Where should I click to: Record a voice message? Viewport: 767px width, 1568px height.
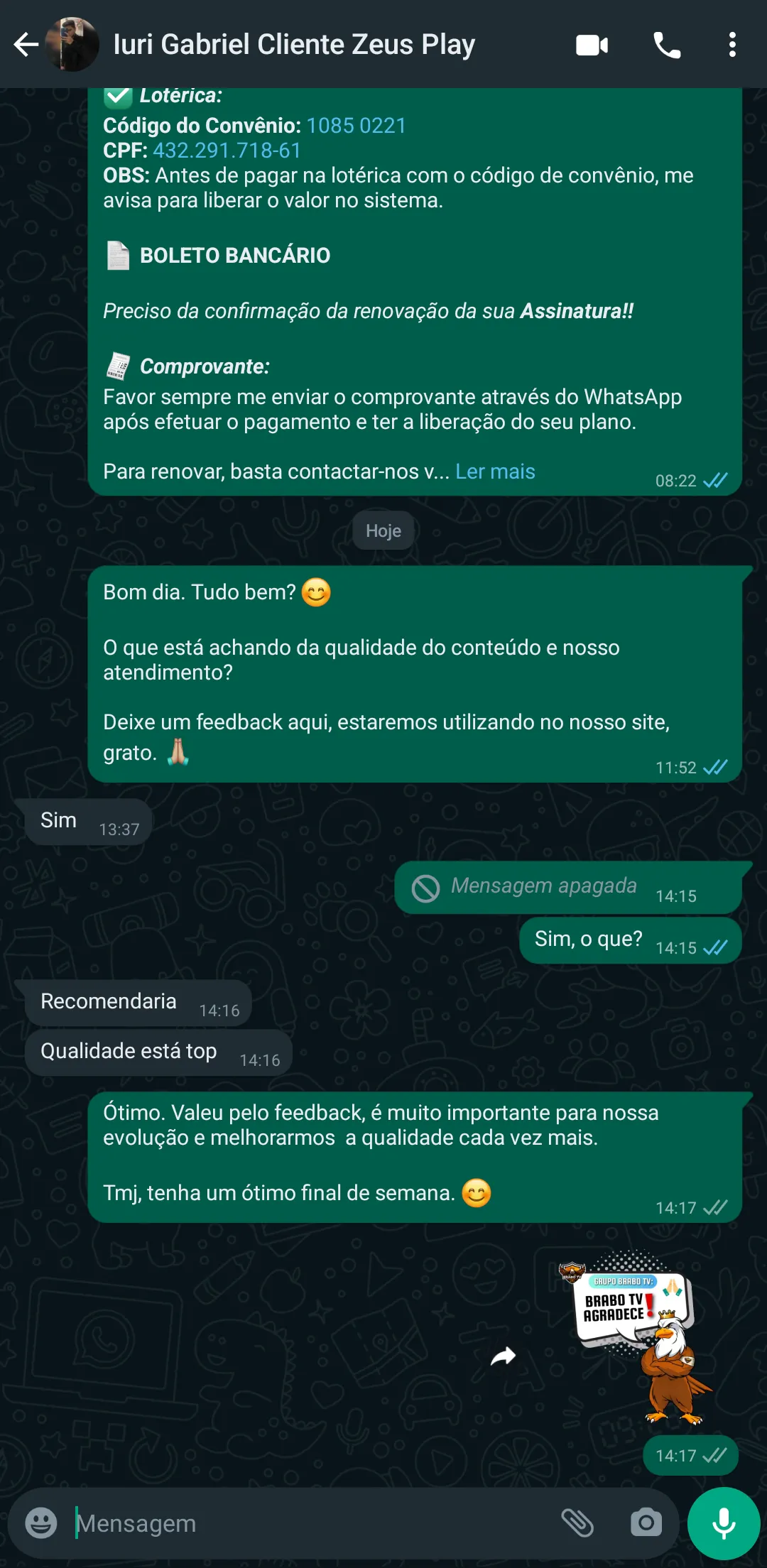[724, 1523]
